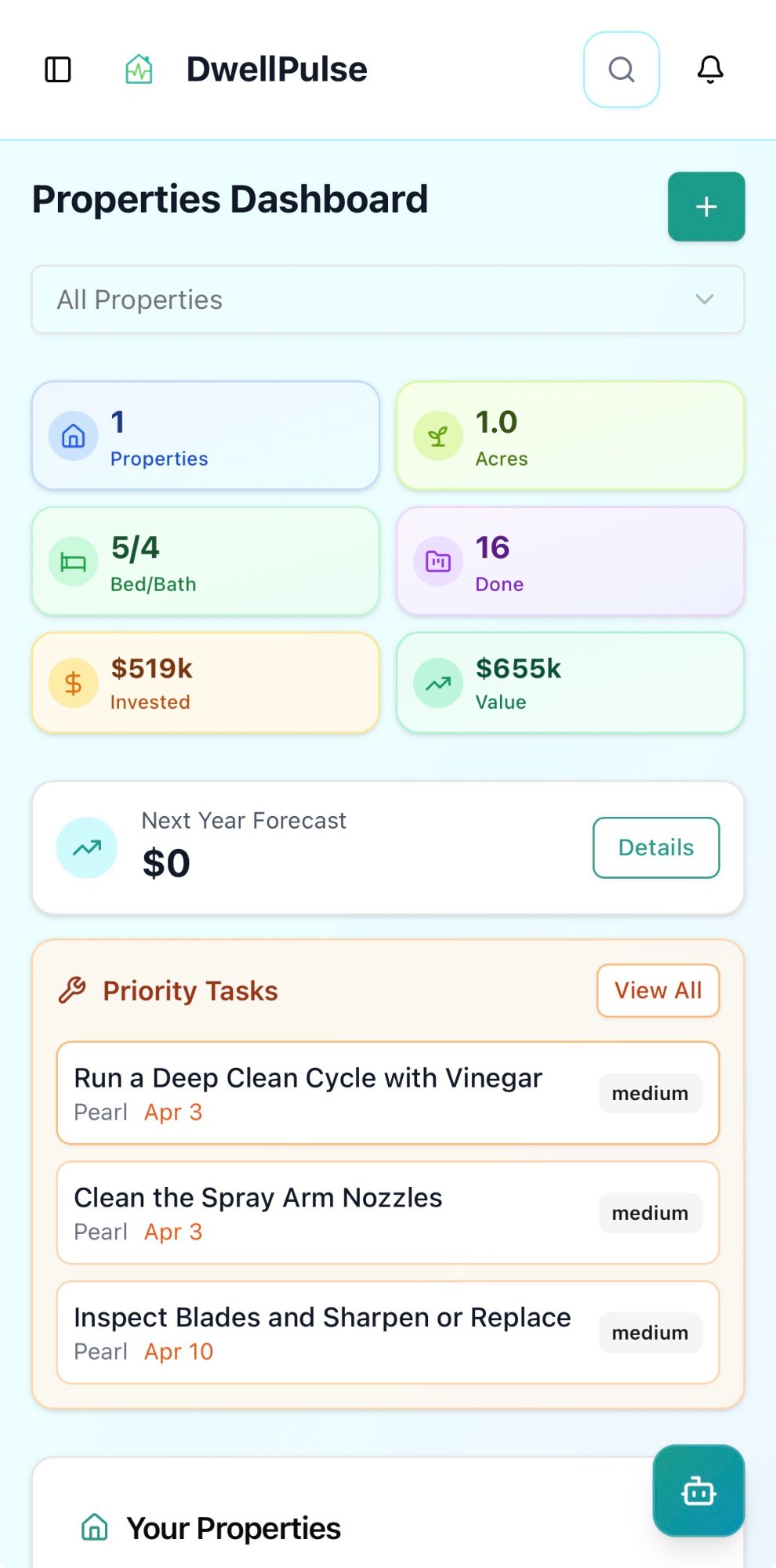Open search from the top bar
The height and width of the screenshot is (1568, 776).
pos(621,70)
